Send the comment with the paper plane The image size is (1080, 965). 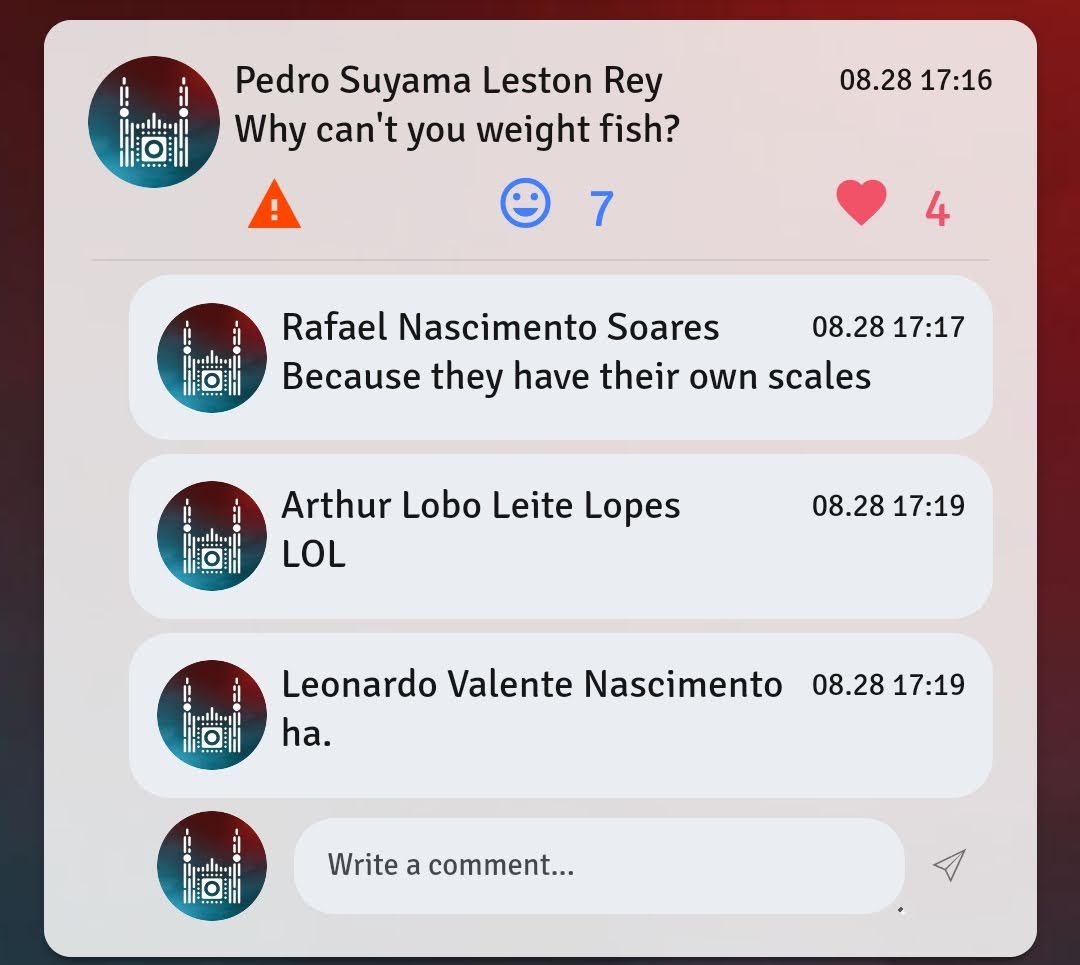(948, 865)
